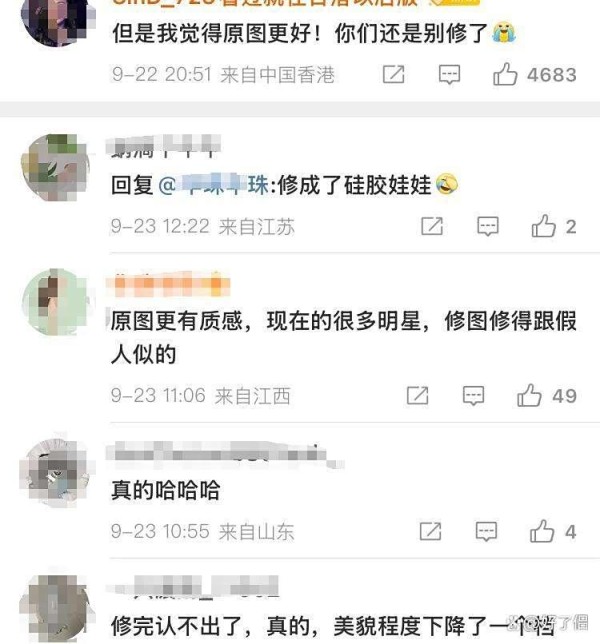Forward the comment posted 9-22 20:51
This screenshot has width=600, height=644.
pyautogui.click(x=394, y=74)
